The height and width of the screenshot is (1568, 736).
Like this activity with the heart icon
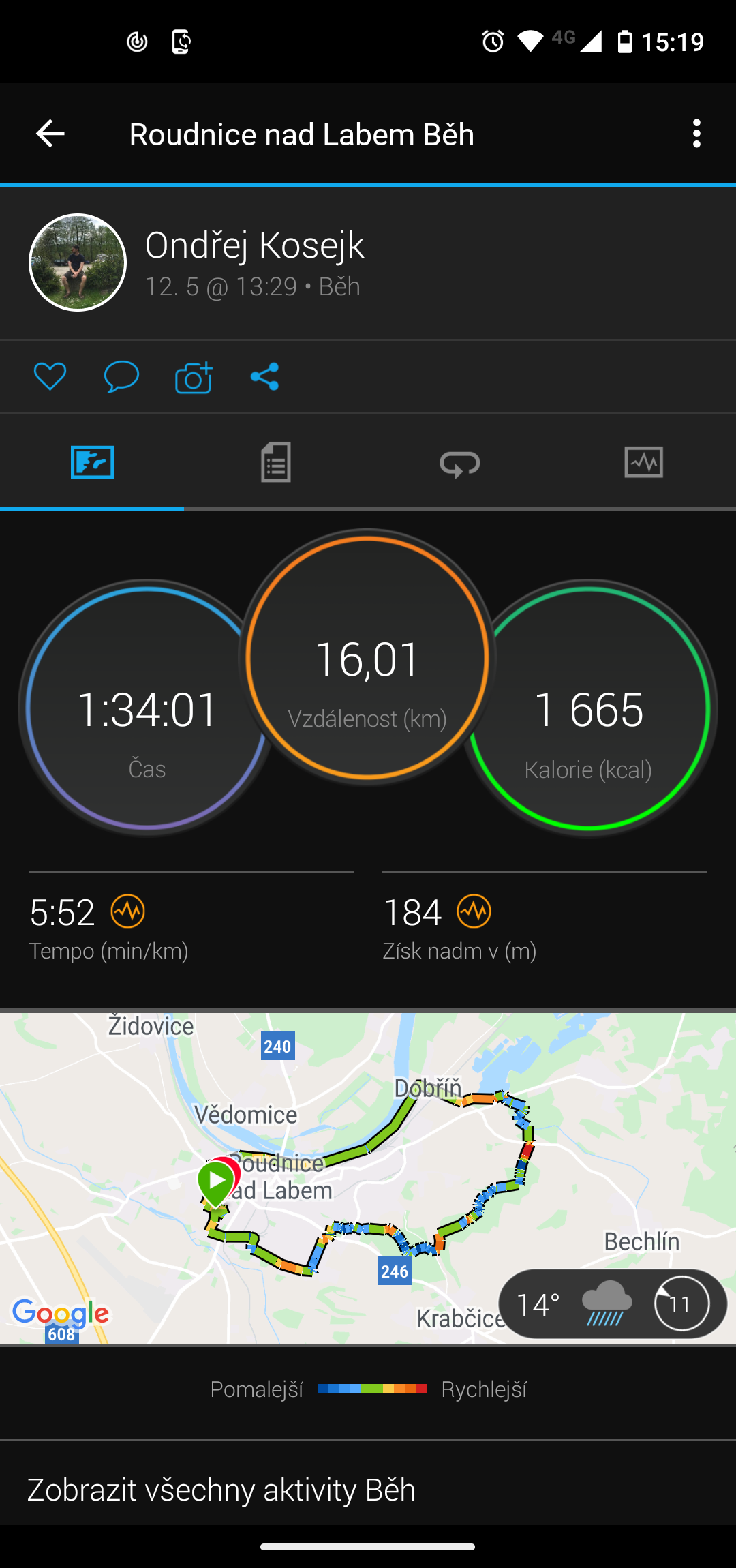(50, 376)
